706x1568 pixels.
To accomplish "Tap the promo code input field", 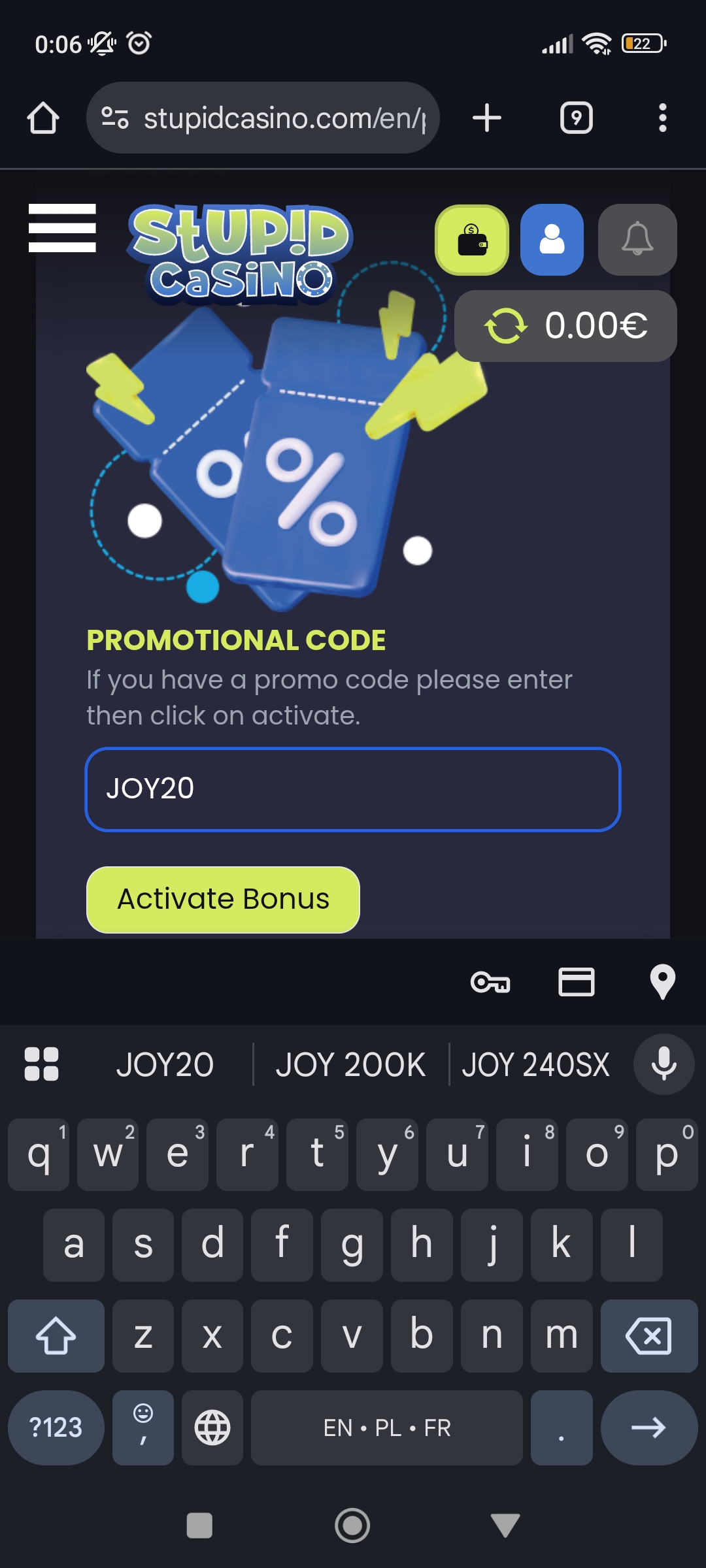I will coord(353,789).
